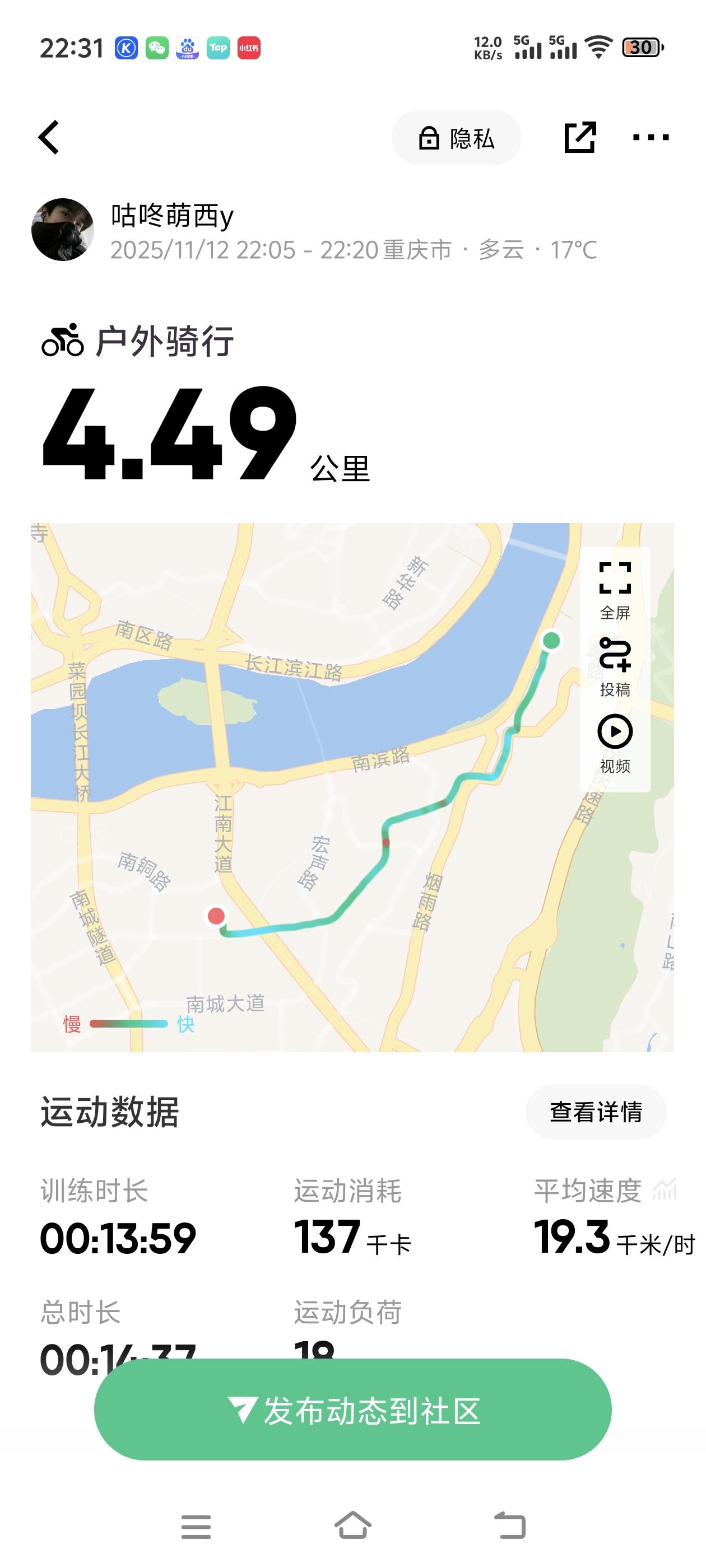Open the more options menu
The width and height of the screenshot is (706, 1568).
tap(649, 137)
